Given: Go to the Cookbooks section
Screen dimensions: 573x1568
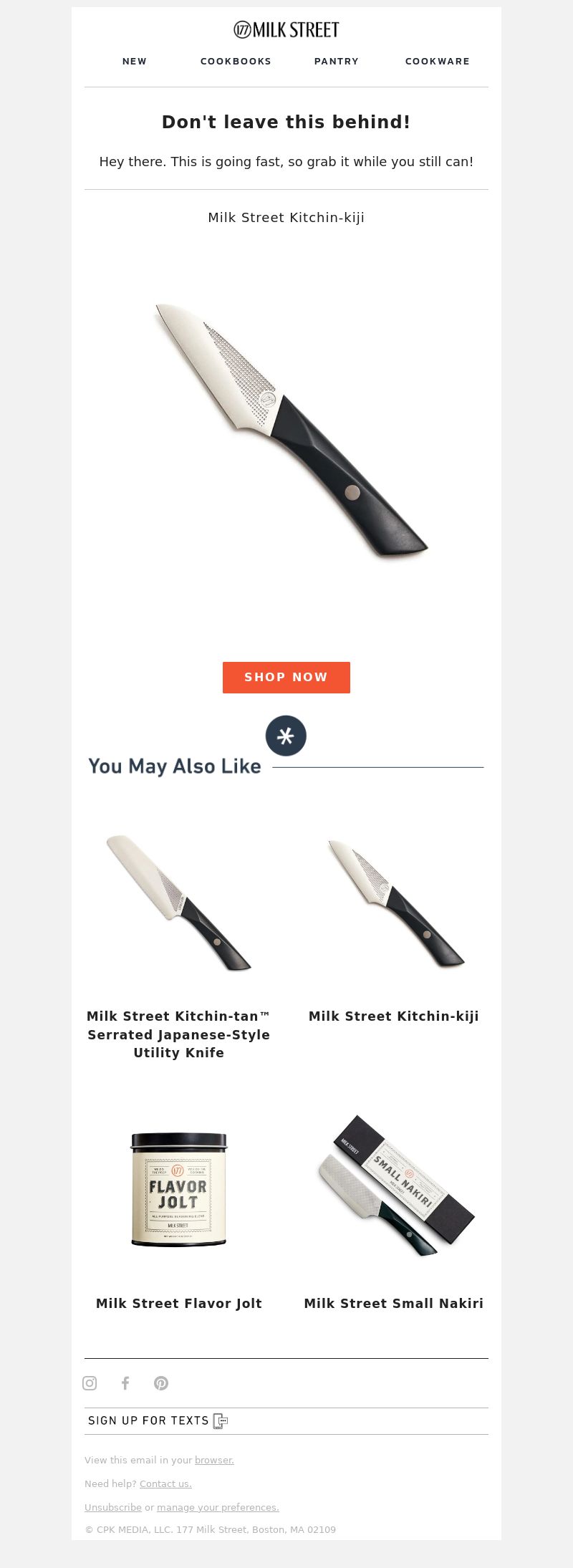Looking at the screenshot, I should tap(236, 62).
